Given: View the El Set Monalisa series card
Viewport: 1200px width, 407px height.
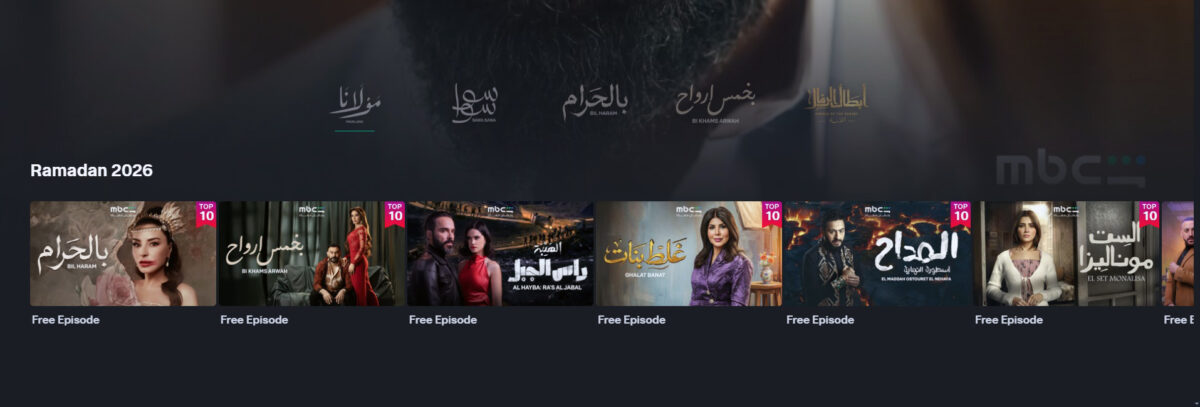Looking at the screenshot, I should [1066, 254].
